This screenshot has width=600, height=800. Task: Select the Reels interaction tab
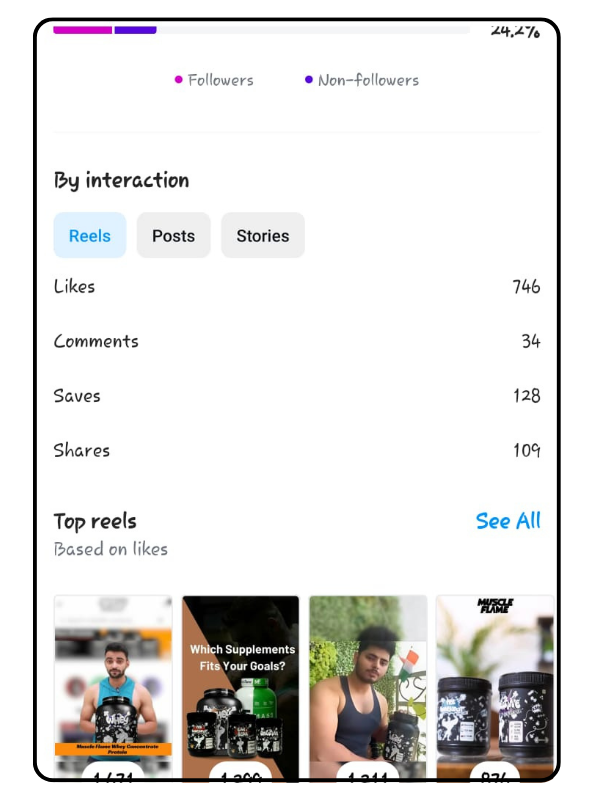click(x=90, y=236)
